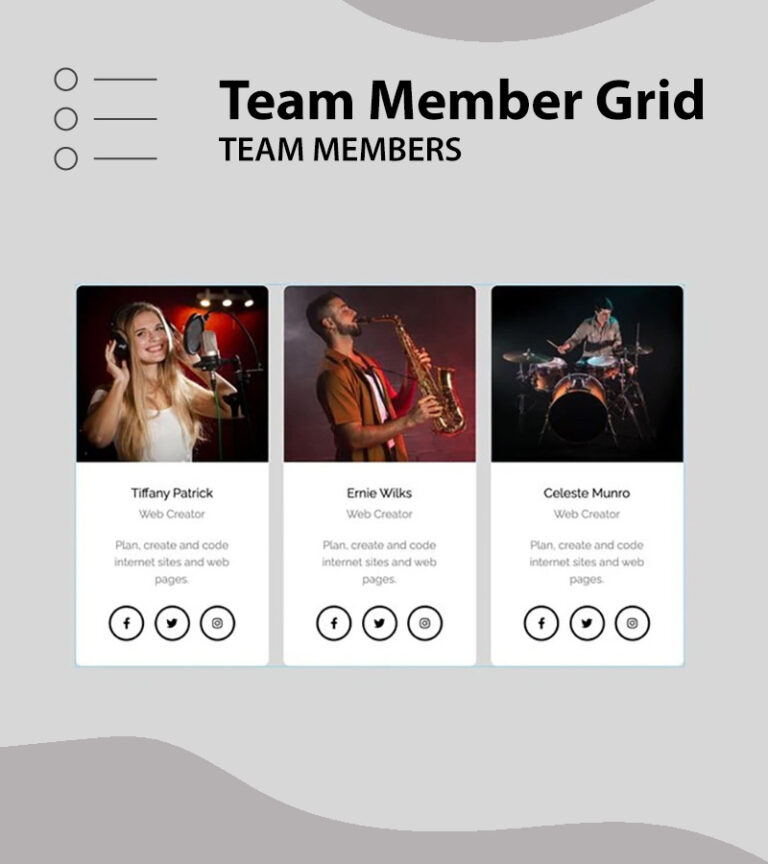The image size is (768, 864).
Task: Click the TEAM MEMBERS subtitle
Action: point(341,151)
